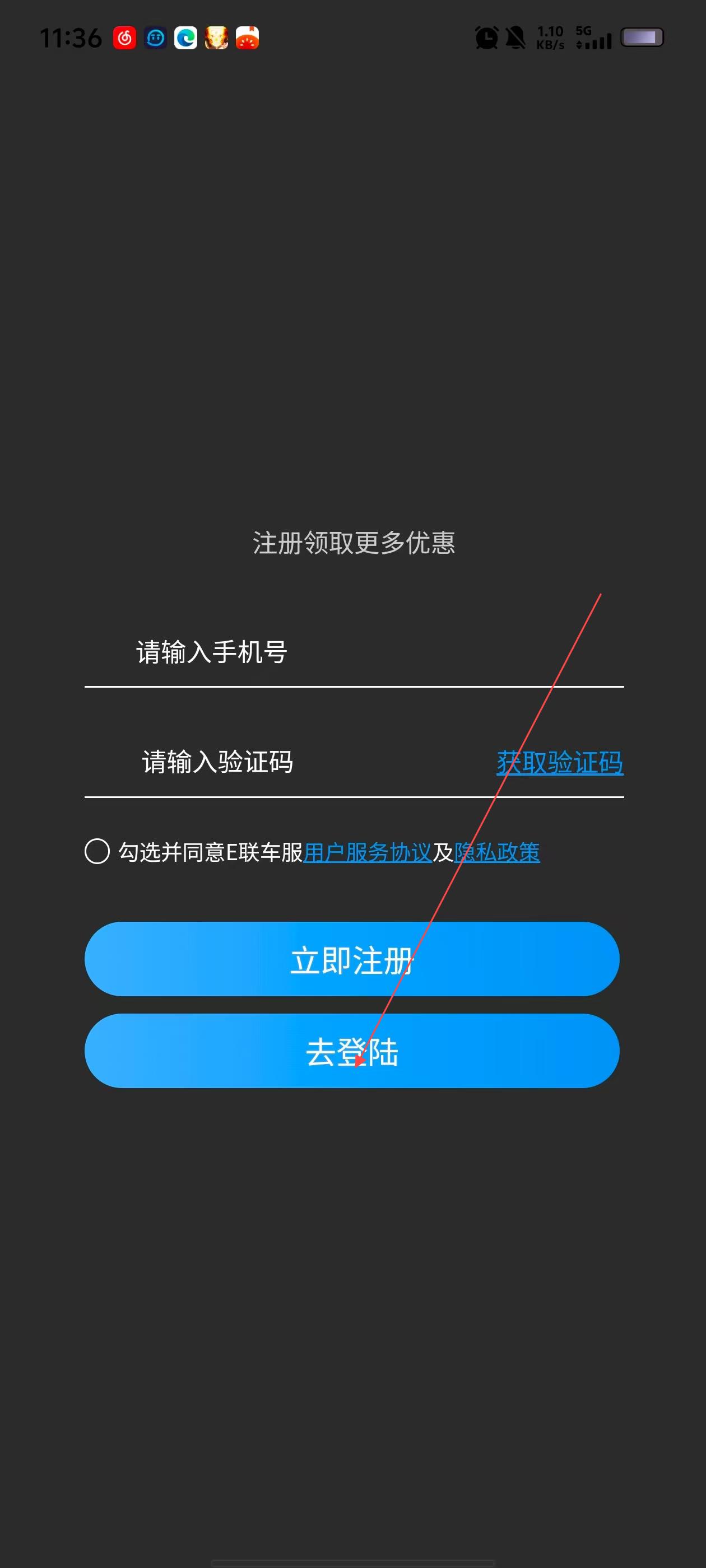
Task: Tap the 立即注册 button
Action: (x=352, y=959)
